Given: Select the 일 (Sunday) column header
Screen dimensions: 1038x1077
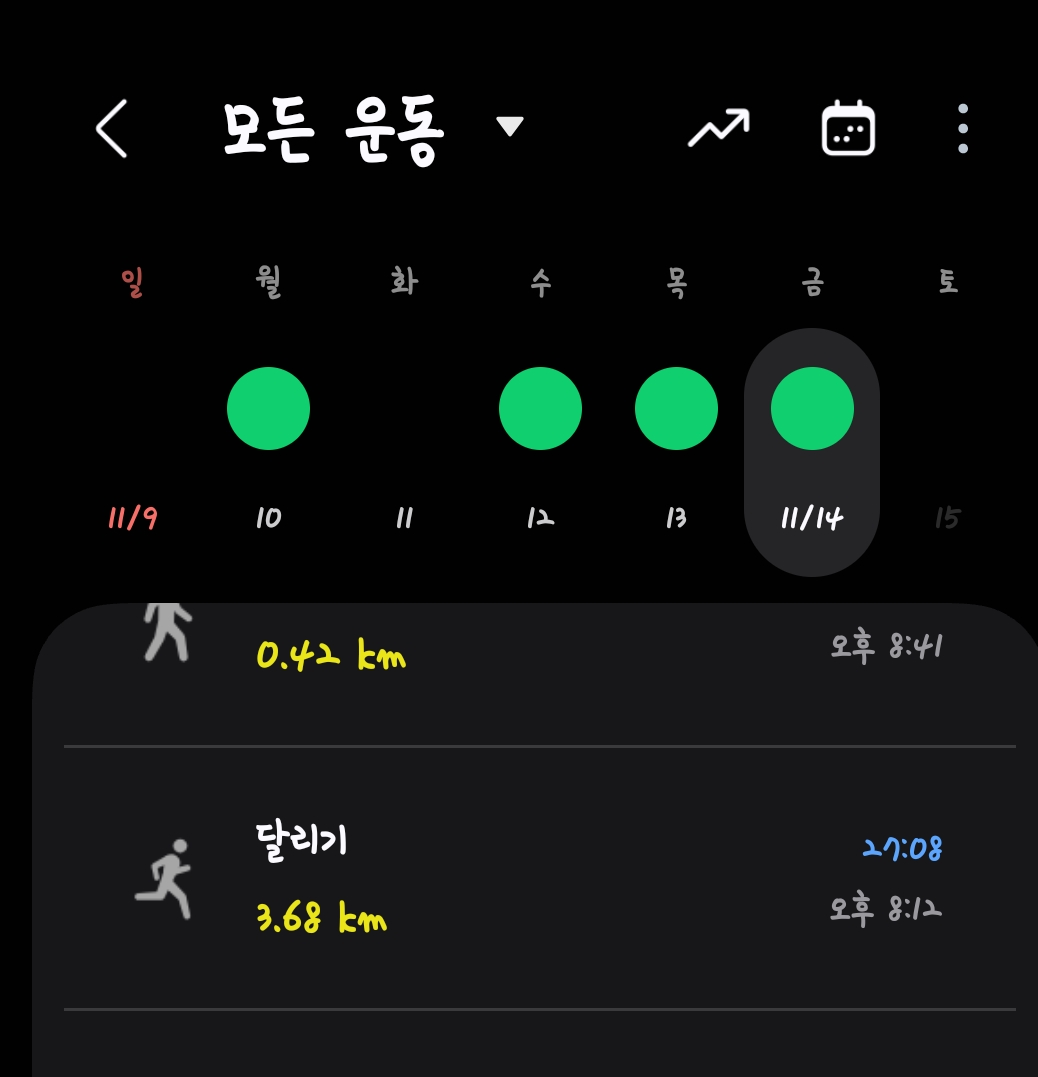Looking at the screenshot, I should 132,282.
